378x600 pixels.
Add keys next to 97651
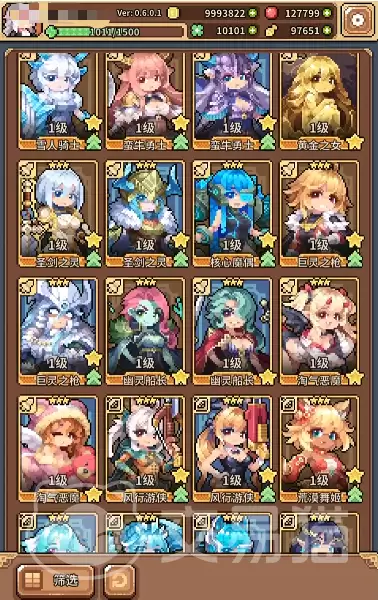[327, 30]
